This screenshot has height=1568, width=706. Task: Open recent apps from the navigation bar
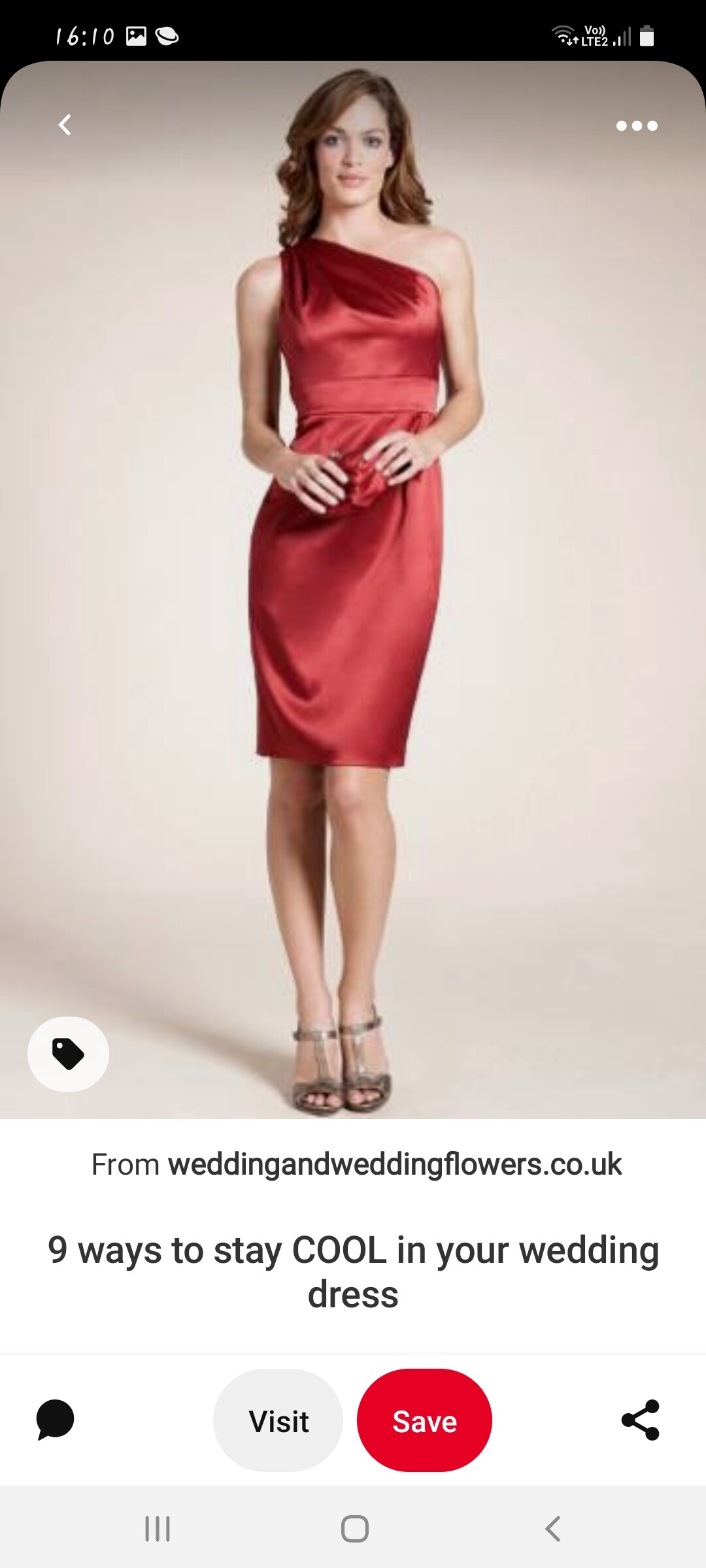click(x=158, y=1529)
